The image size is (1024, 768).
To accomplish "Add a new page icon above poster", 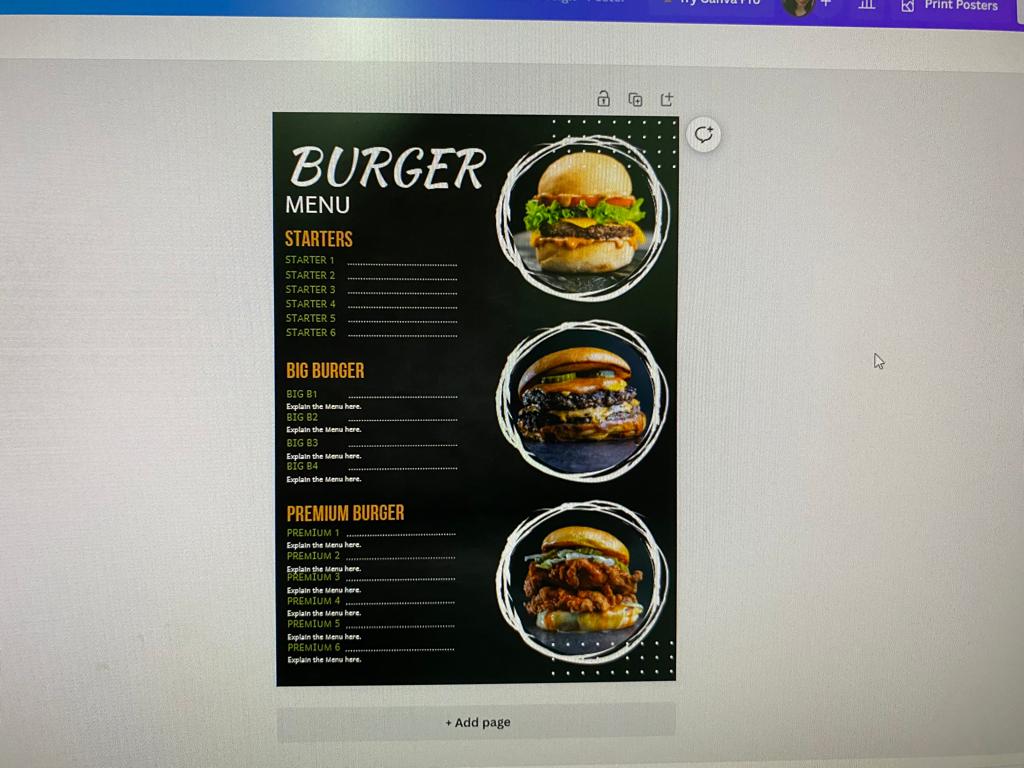I will pyautogui.click(x=667, y=99).
